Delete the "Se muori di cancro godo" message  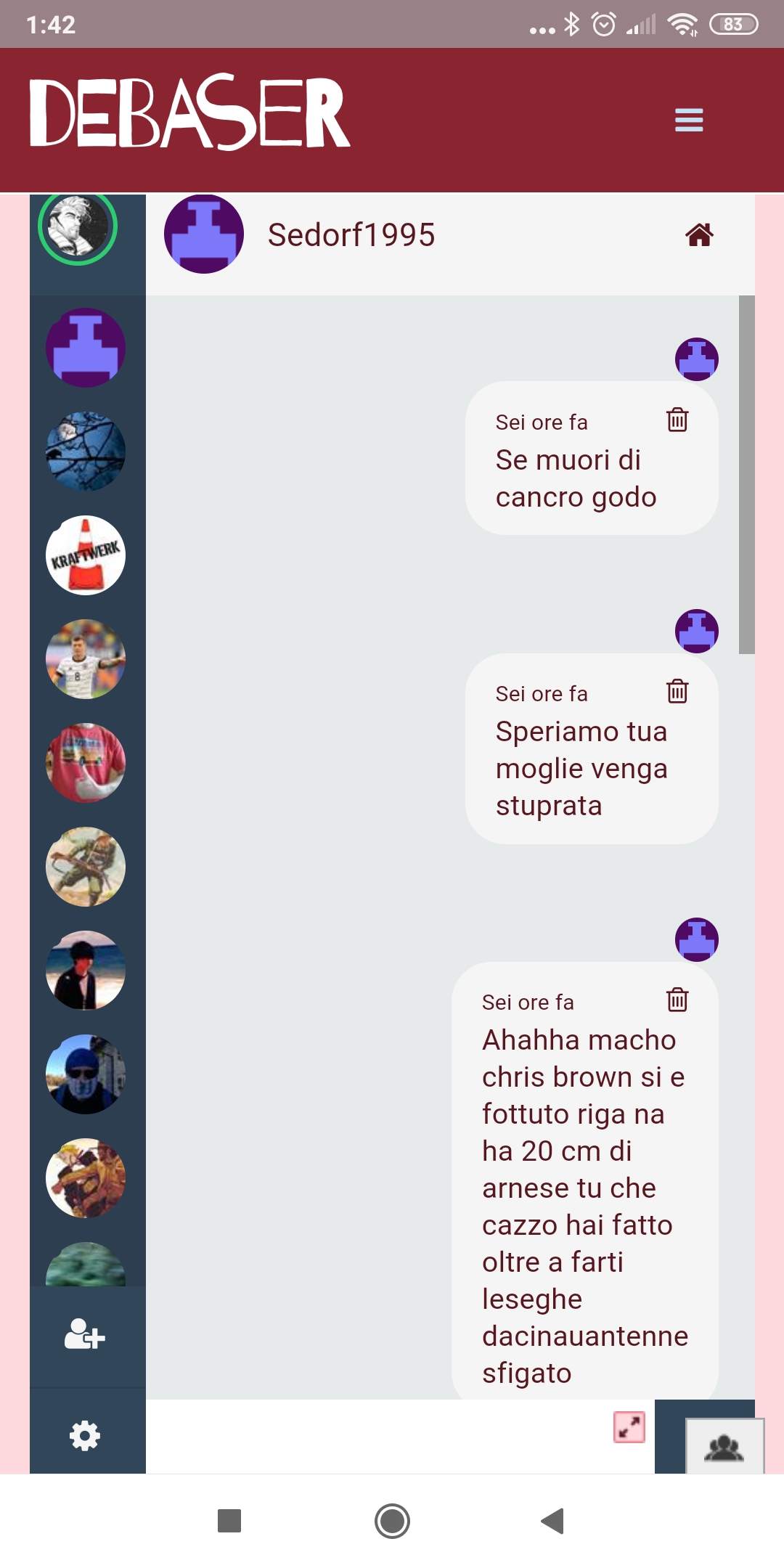click(x=677, y=420)
